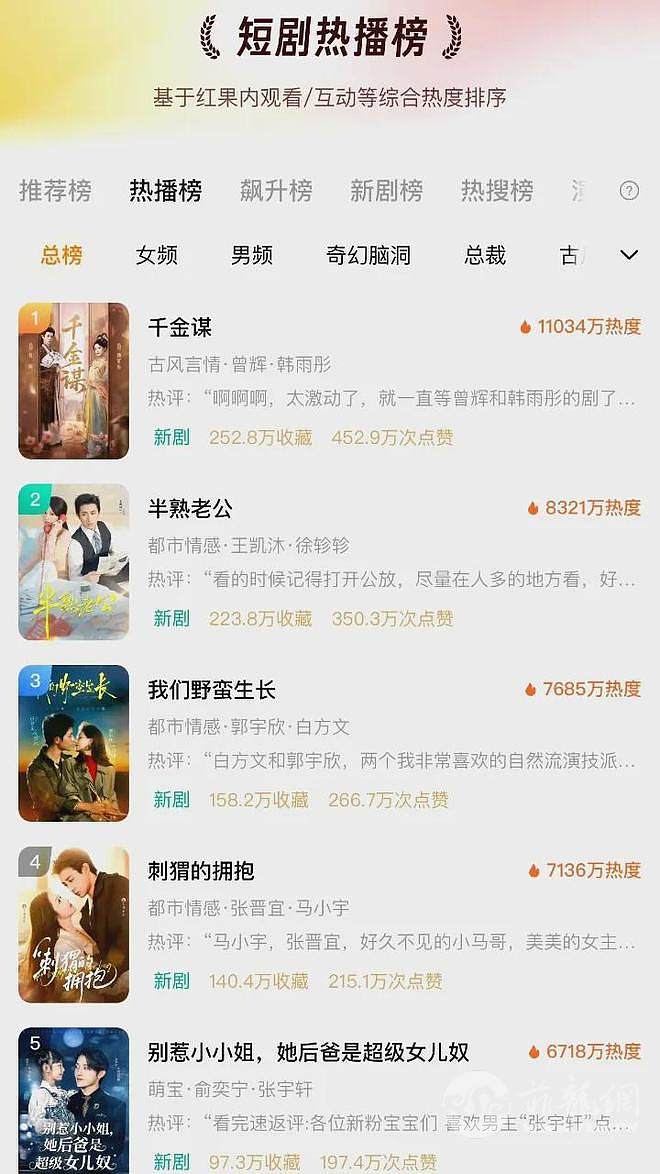Tap the question mark help icon
Screen dimensions: 660x1174
629,191
